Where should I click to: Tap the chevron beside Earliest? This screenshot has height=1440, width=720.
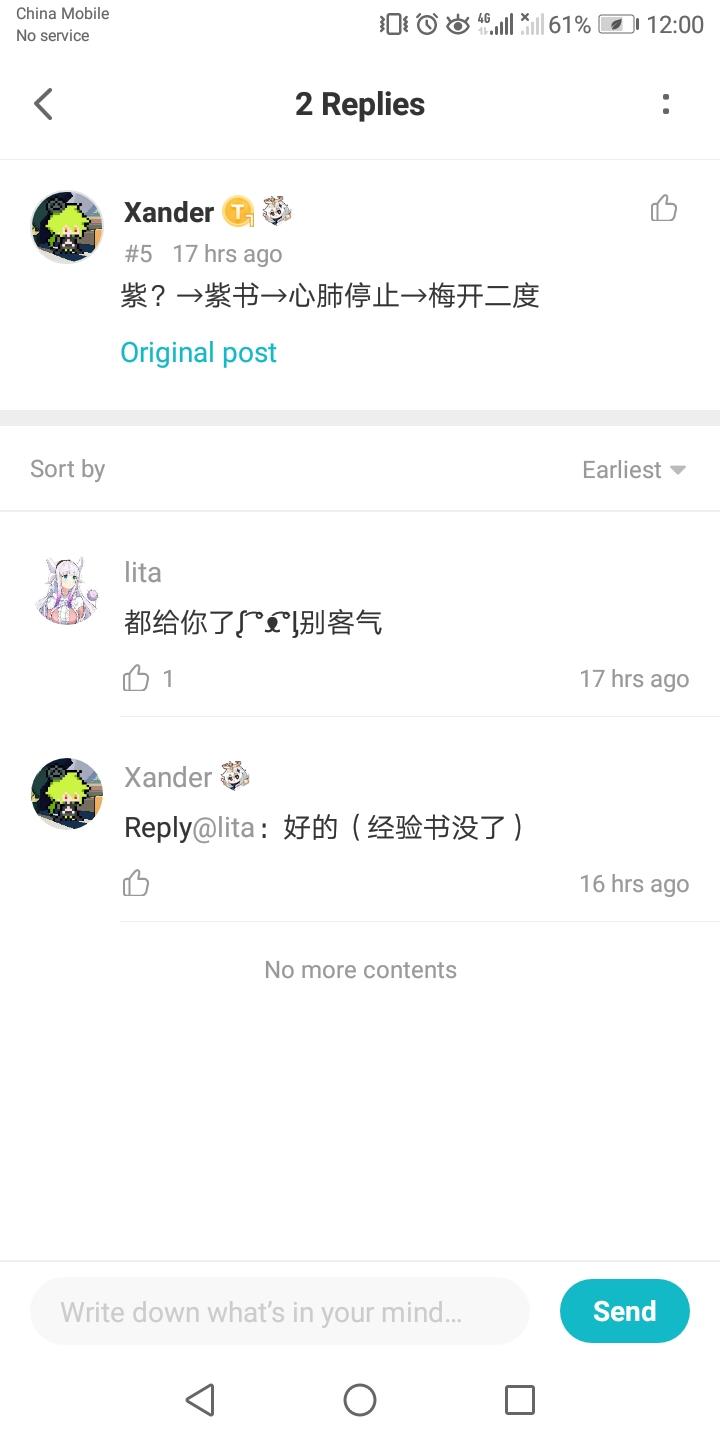tap(678, 470)
